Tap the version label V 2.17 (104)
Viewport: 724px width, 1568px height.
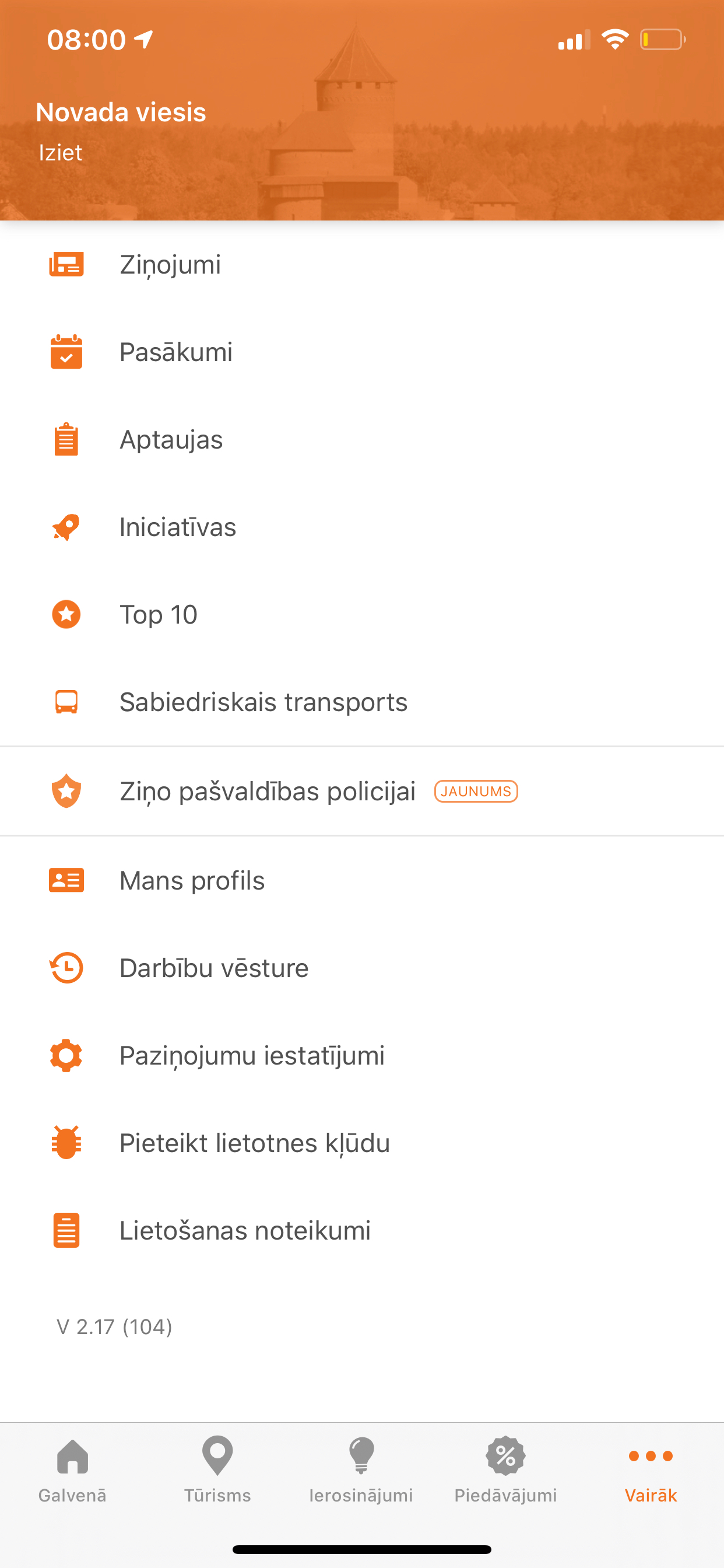pyautogui.click(x=113, y=1325)
